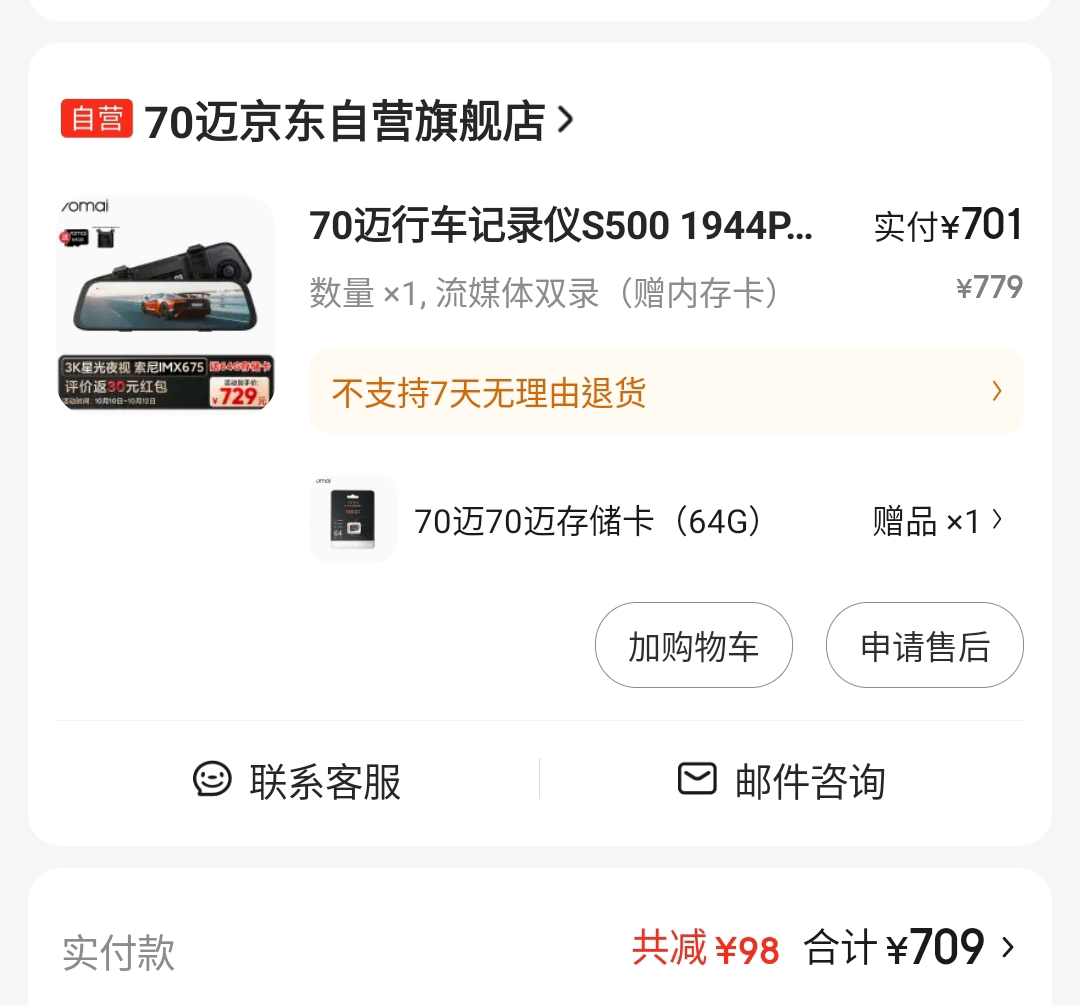The width and height of the screenshot is (1080, 1005).
Task: View the 不支持7天无理由退货 return policy
Action: pyautogui.click(x=665, y=392)
